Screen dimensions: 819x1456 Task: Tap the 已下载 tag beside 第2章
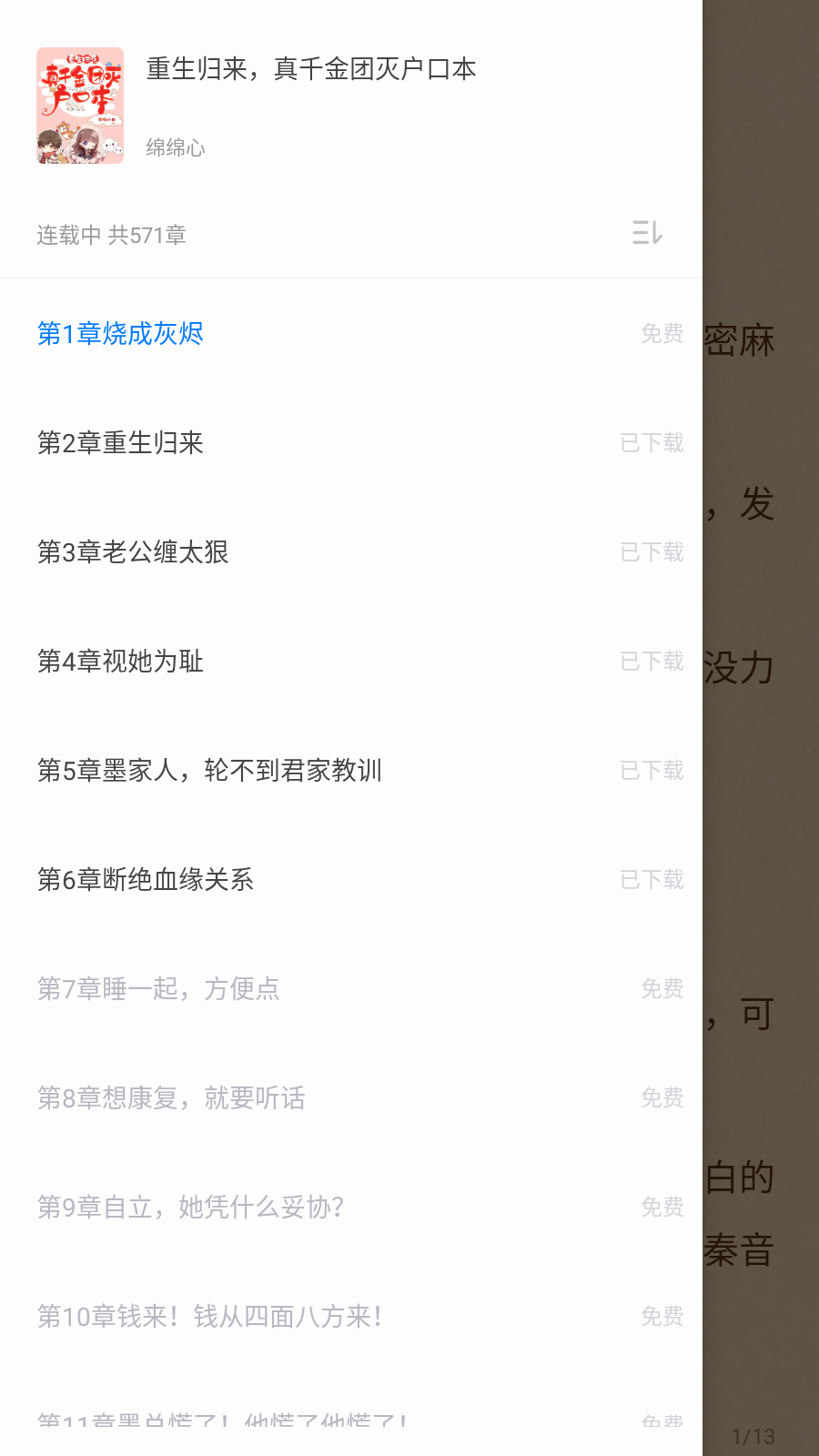coord(652,443)
